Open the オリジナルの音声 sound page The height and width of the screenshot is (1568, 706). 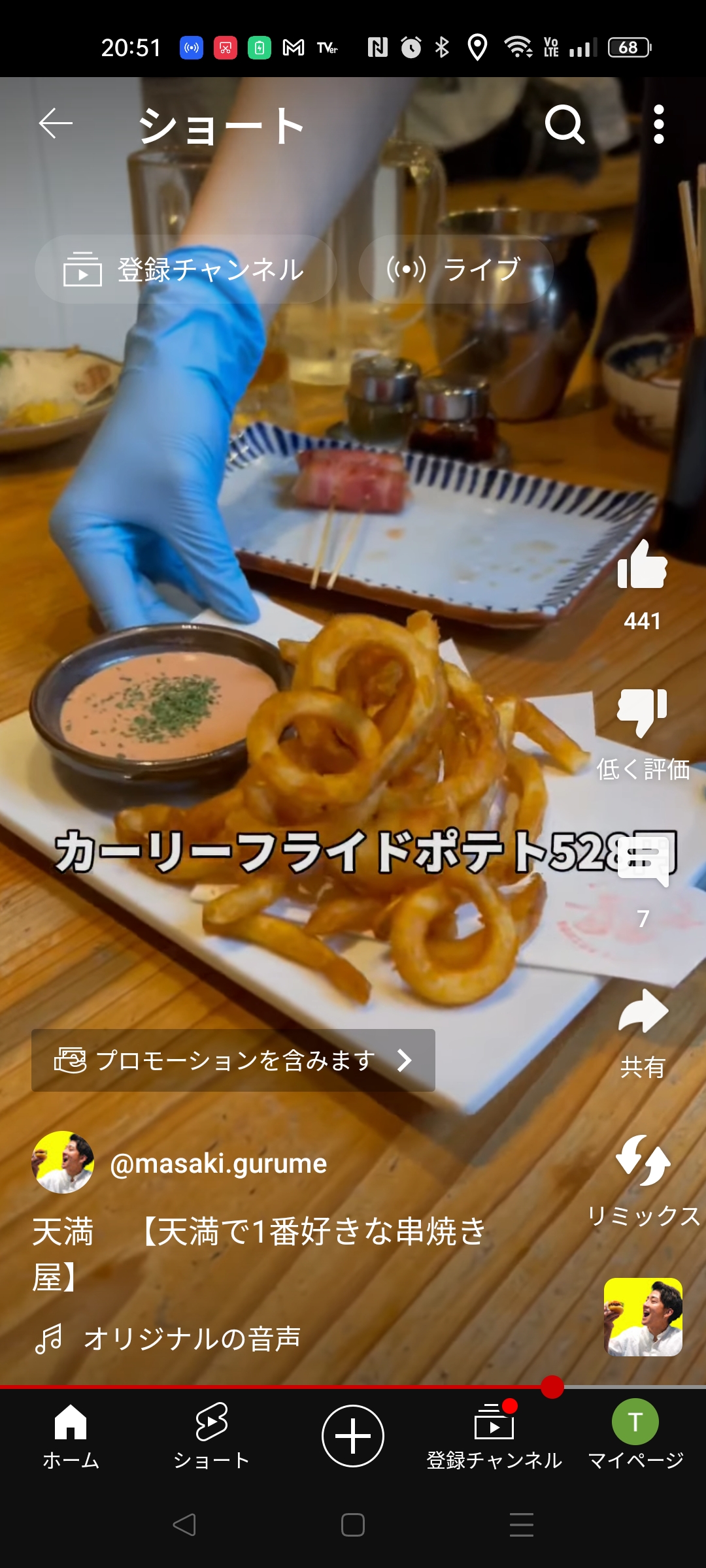coord(192,1339)
